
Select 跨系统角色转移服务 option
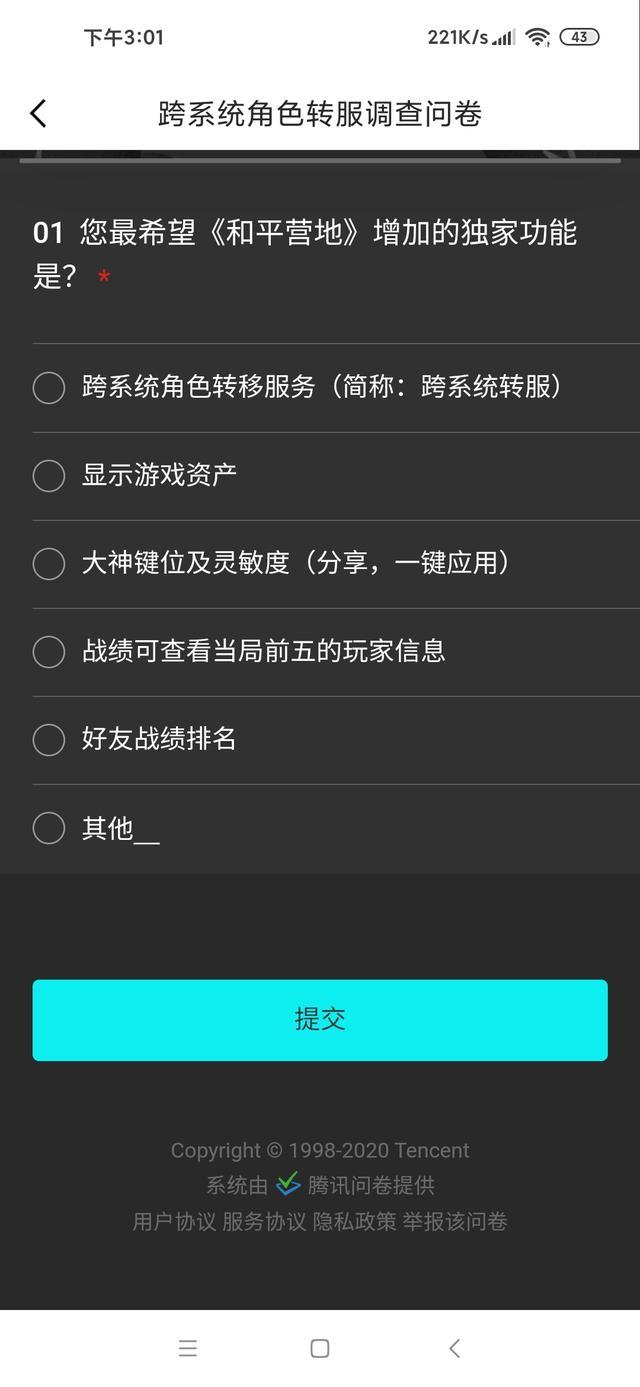point(49,388)
